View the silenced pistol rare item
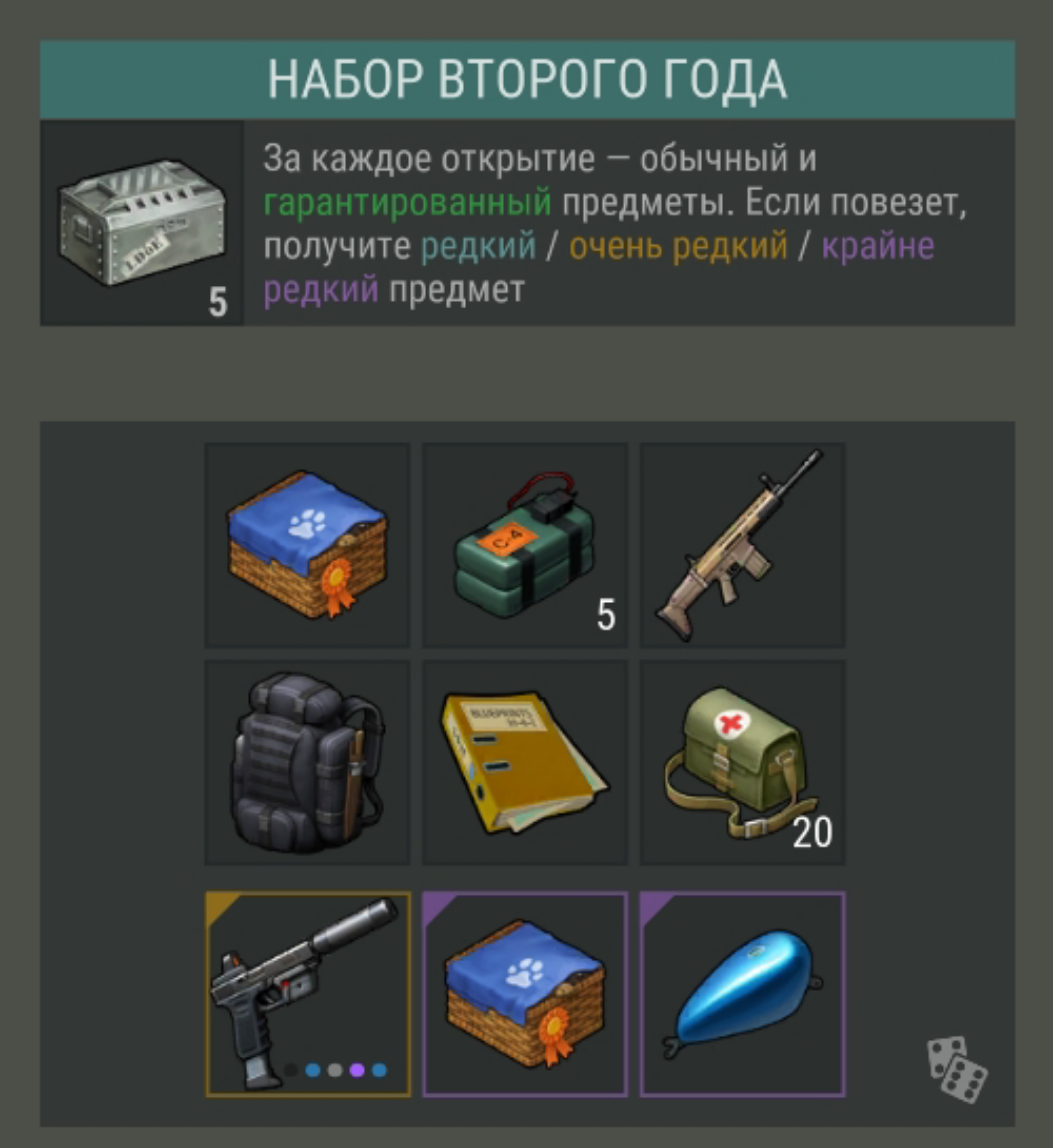 [307, 994]
